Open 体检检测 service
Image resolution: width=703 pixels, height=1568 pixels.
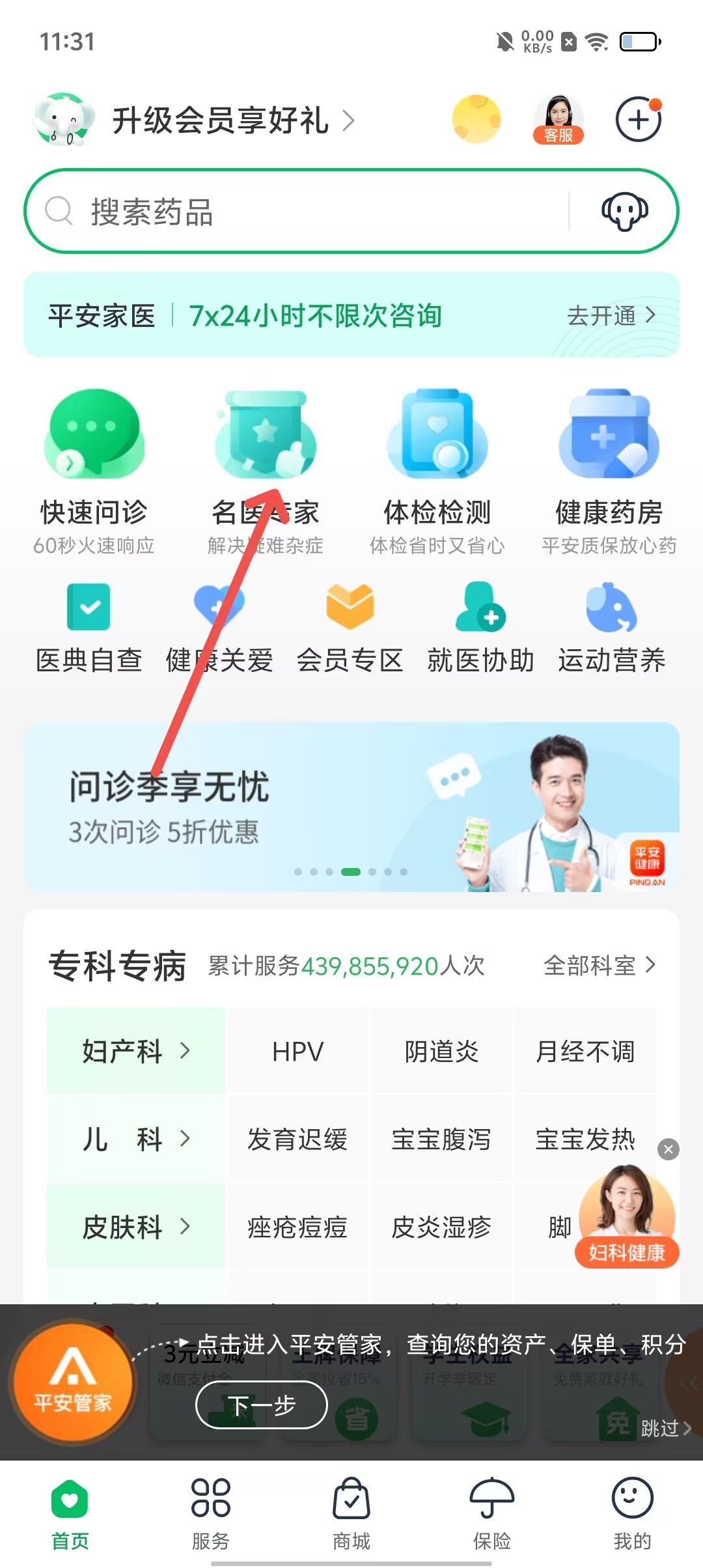tap(437, 469)
